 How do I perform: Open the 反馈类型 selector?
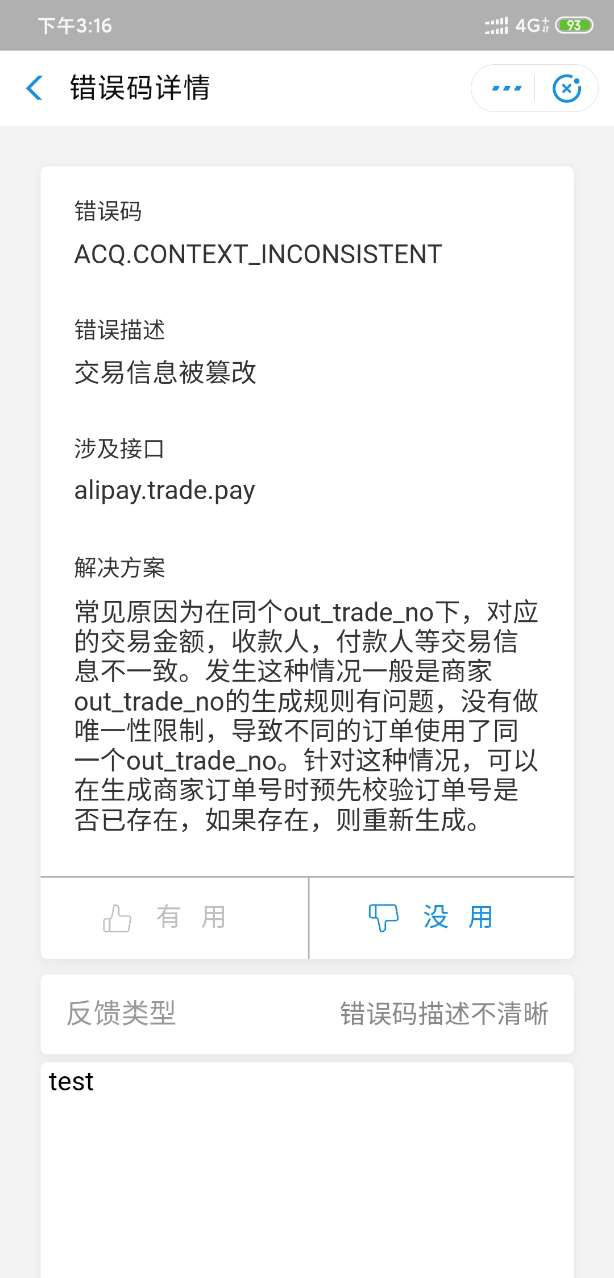pos(307,1014)
